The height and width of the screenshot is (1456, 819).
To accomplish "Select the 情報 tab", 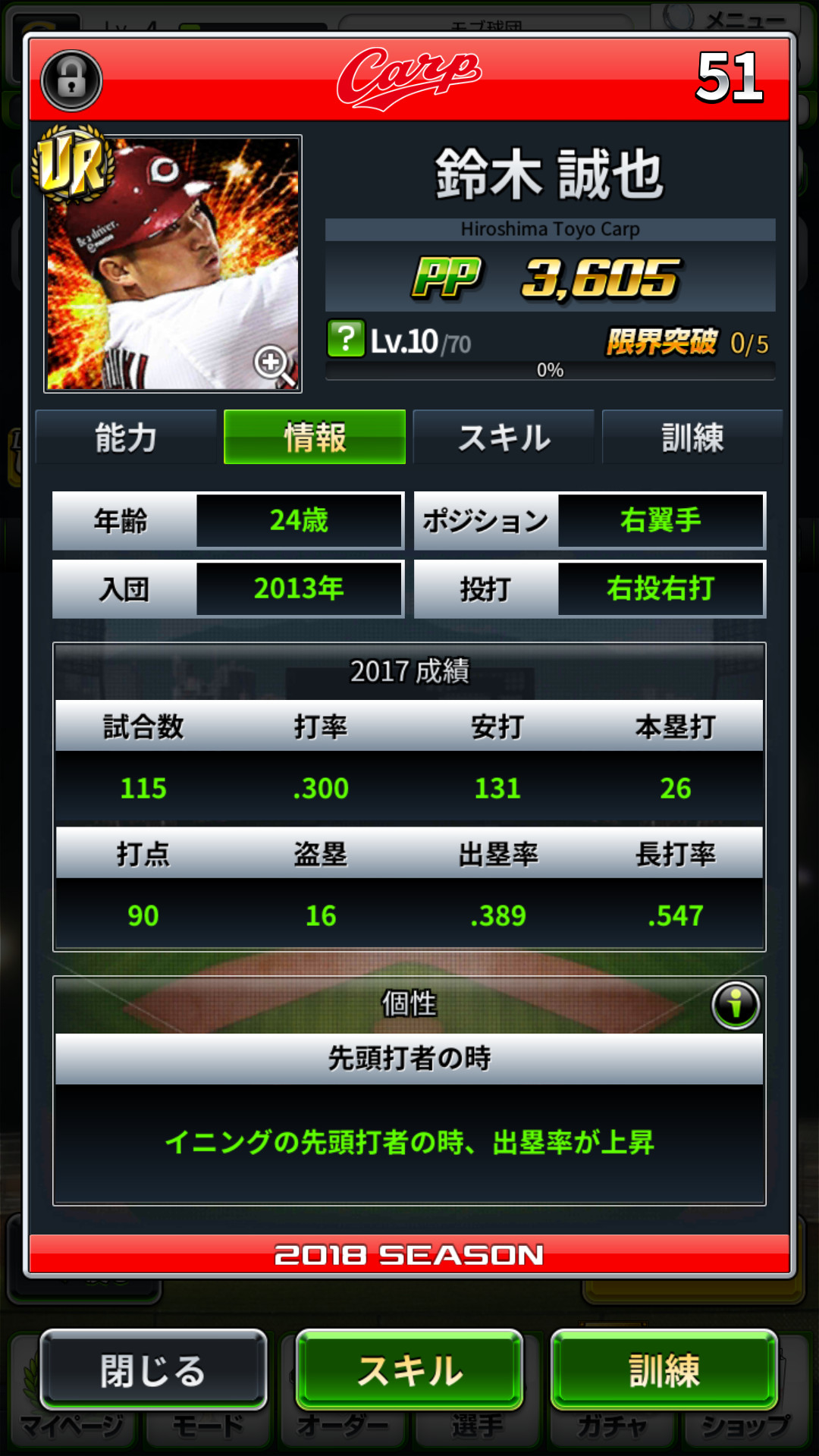I will pyautogui.click(x=315, y=437).
